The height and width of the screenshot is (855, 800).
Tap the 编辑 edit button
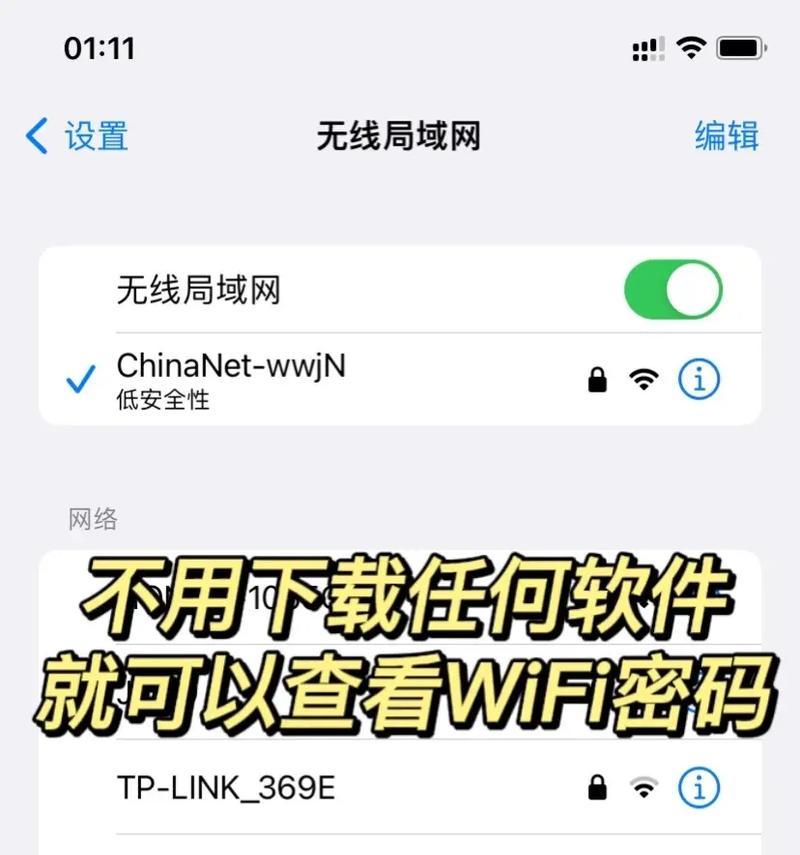click(x=727, y=136)
